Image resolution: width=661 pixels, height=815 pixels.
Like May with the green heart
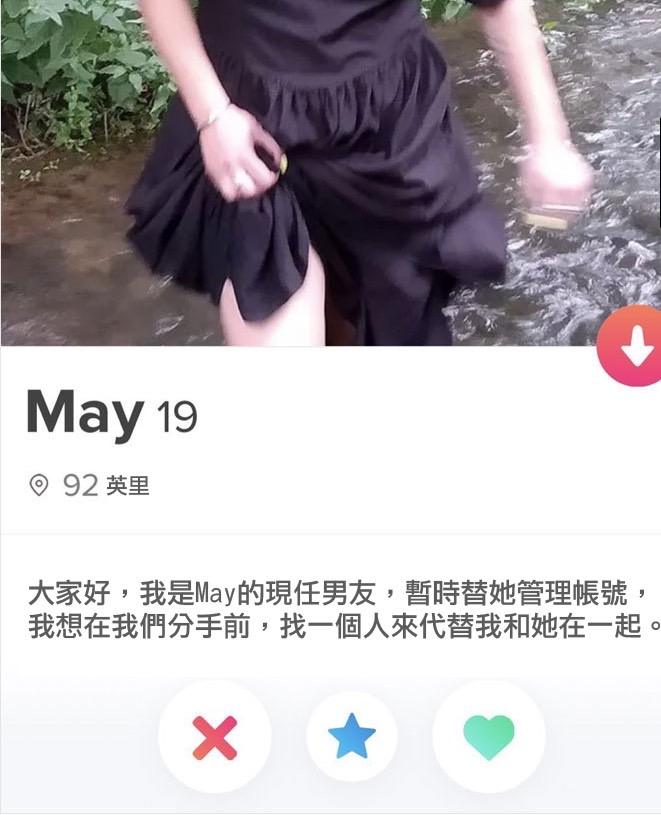(x=489, y=738)
